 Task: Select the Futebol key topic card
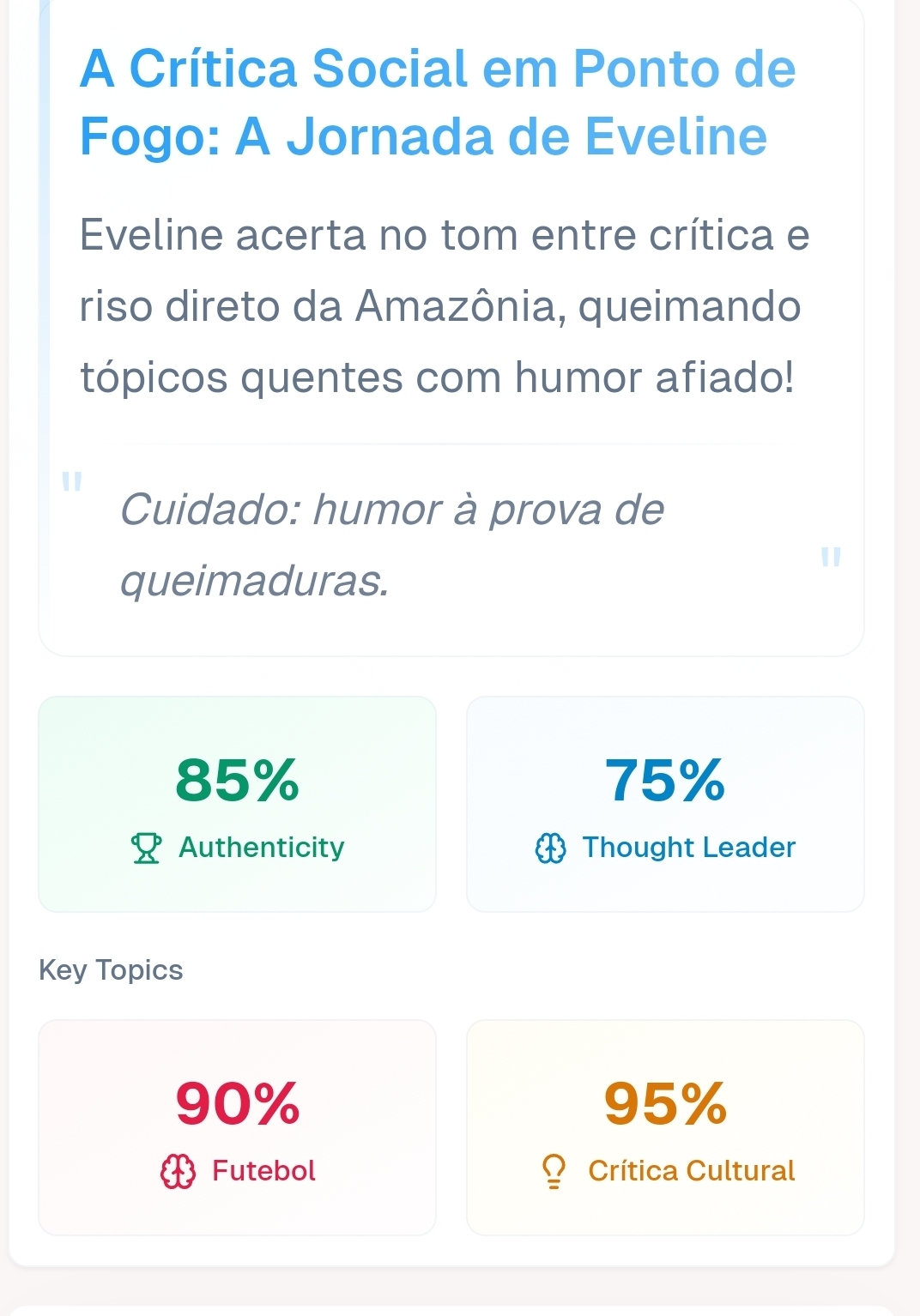[x=237, y=1127]
